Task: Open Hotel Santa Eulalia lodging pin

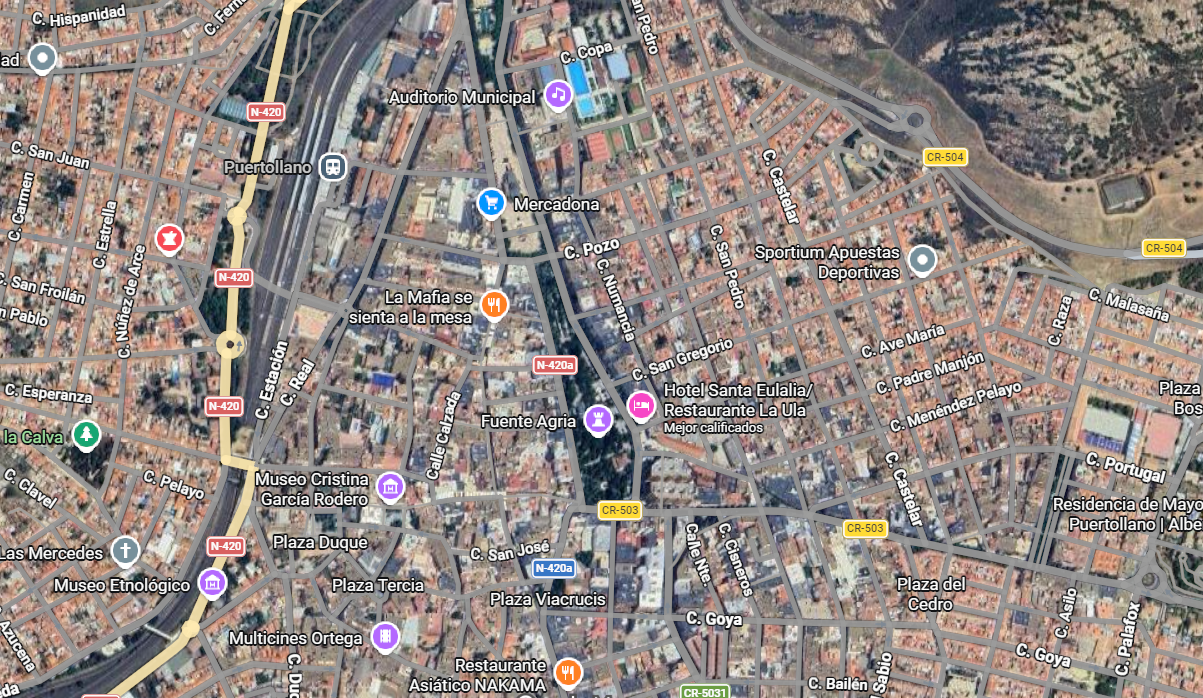Action: 640,405
